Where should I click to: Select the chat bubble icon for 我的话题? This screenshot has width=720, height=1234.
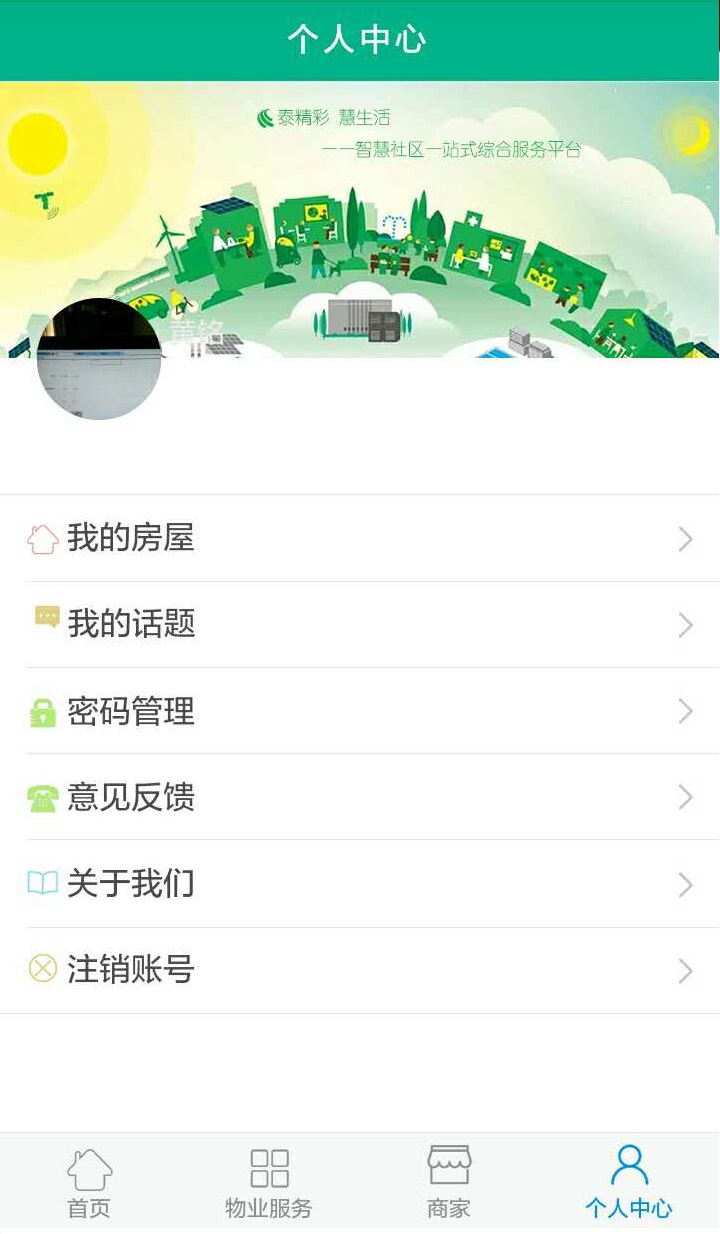point(44,624)
